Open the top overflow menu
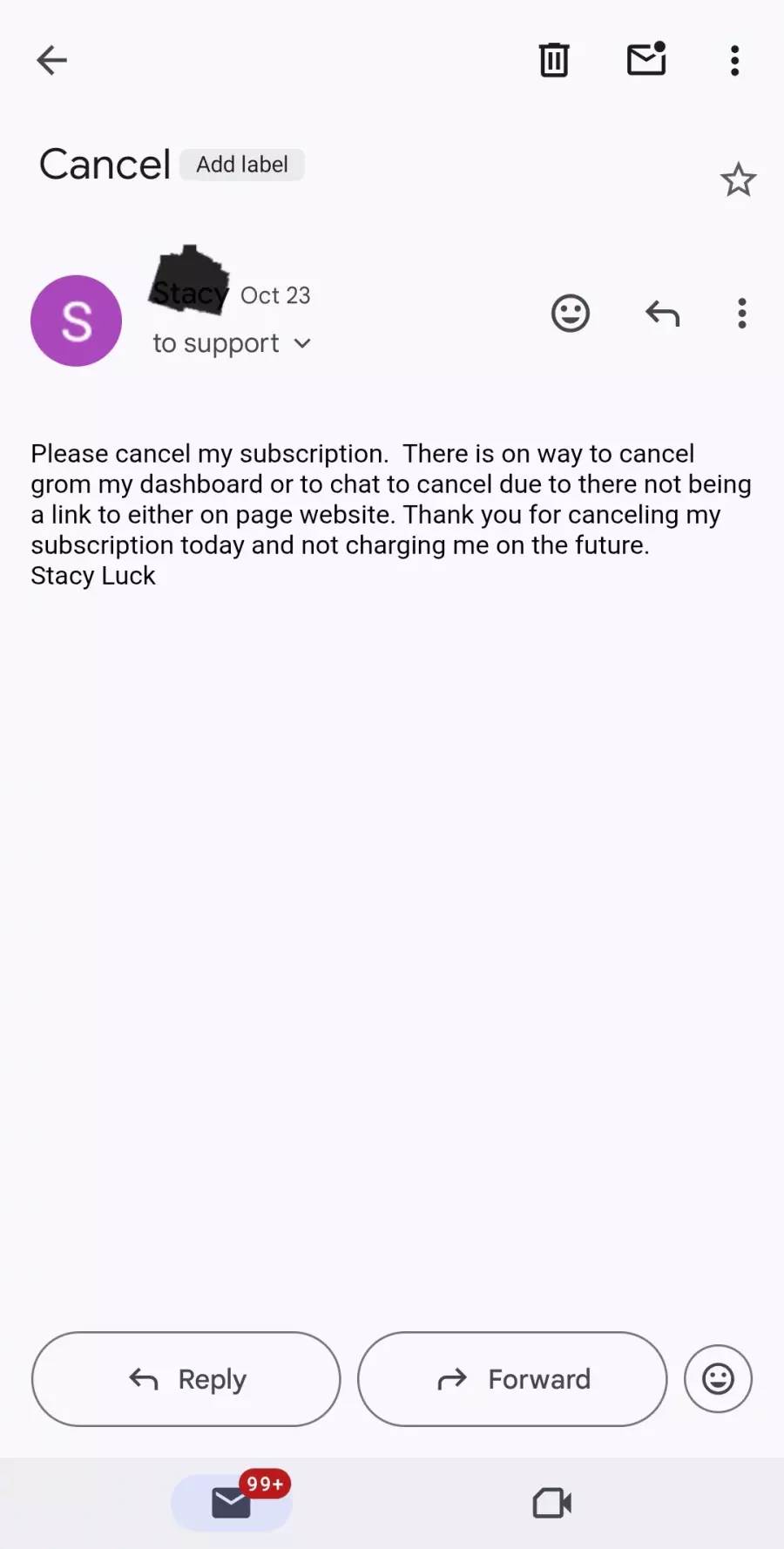This screenshot has width=784, height=1549. click(734, 60)
